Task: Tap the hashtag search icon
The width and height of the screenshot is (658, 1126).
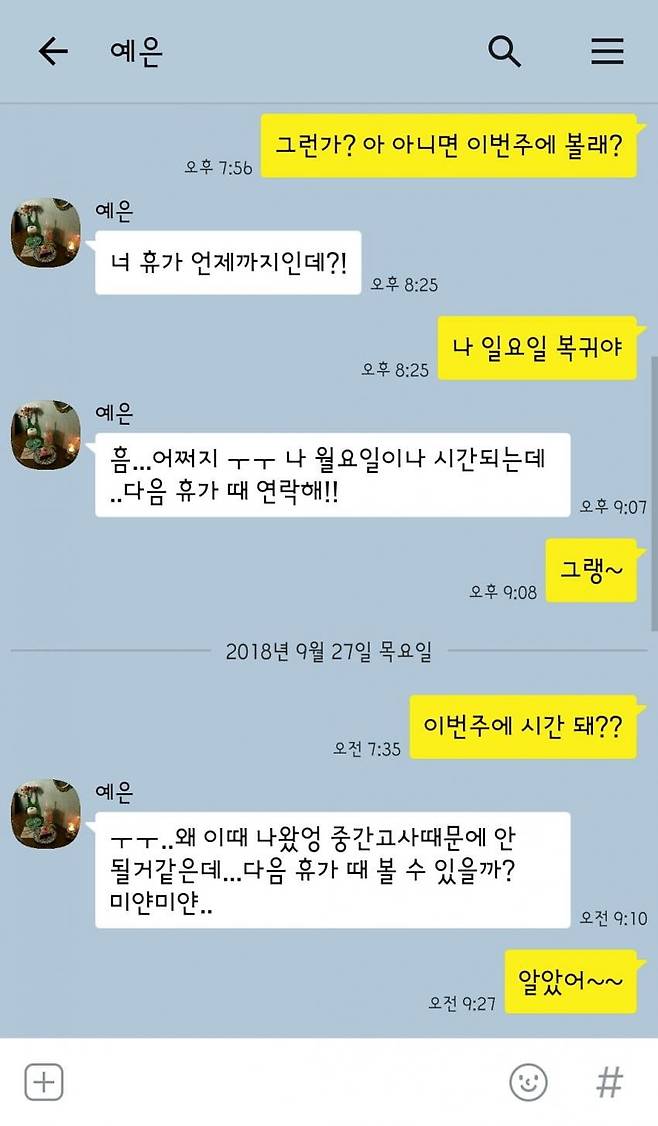Action: click(x=609, y=1082)
